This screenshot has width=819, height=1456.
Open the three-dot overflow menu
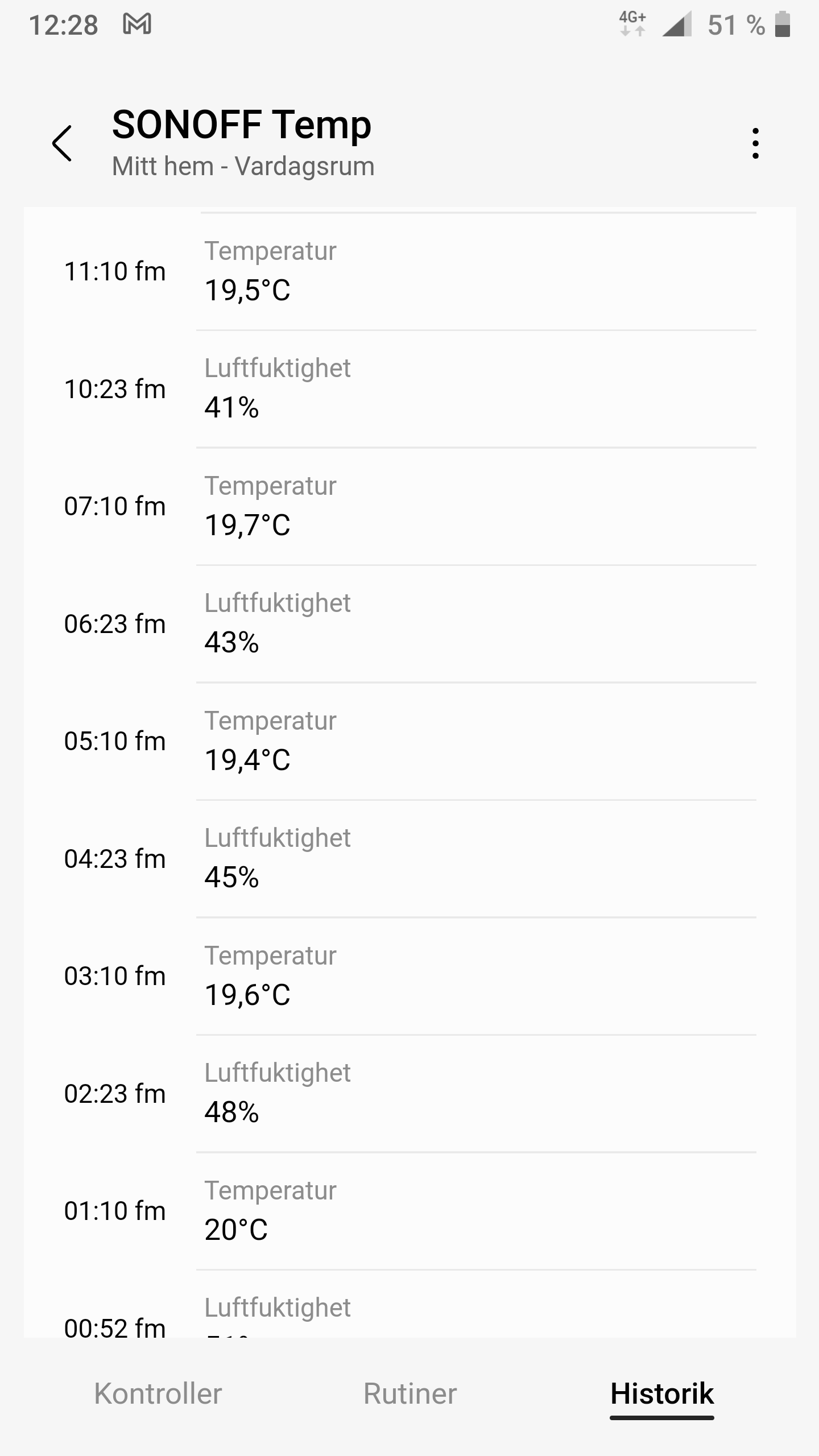[755, 143]
